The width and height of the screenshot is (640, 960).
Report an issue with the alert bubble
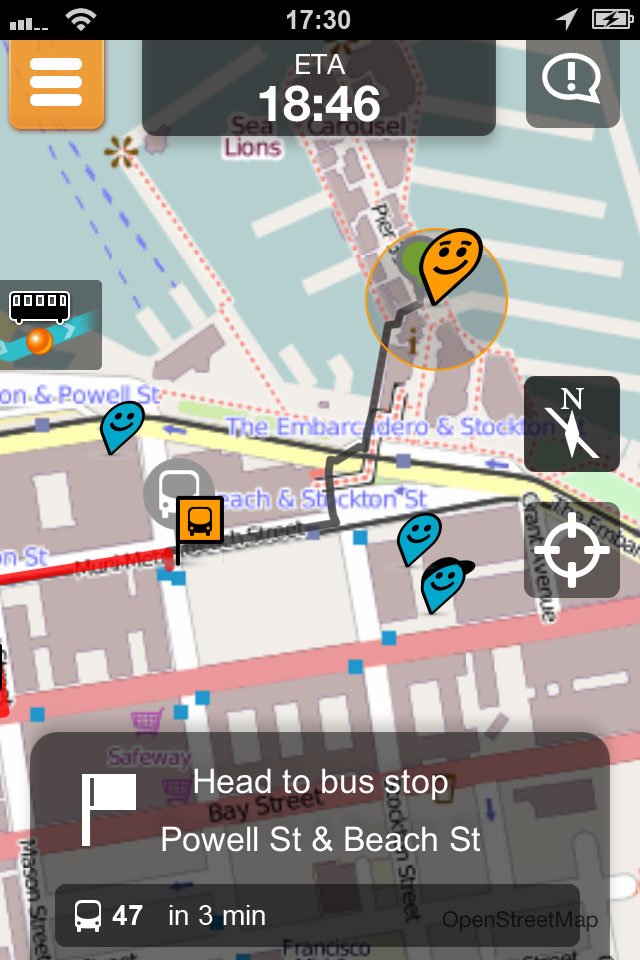(572, 82)
